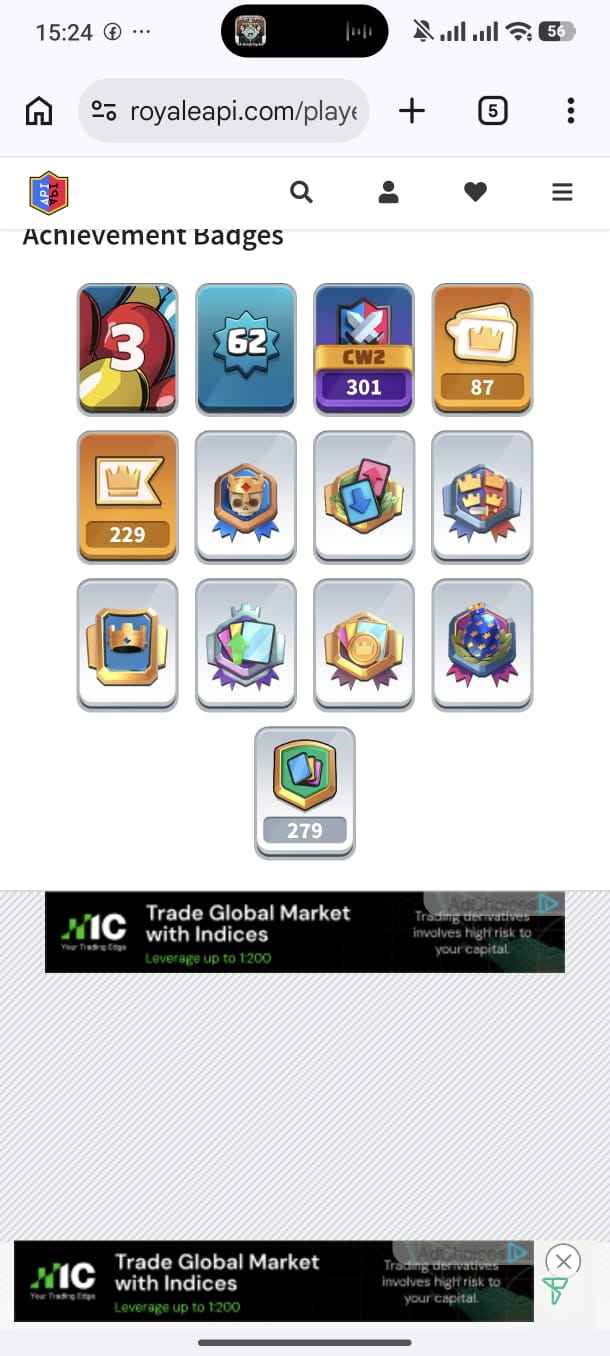Viewport: 610px width, 1356px height.
Task: View the 5 open tabs
Action: point(491,111)
